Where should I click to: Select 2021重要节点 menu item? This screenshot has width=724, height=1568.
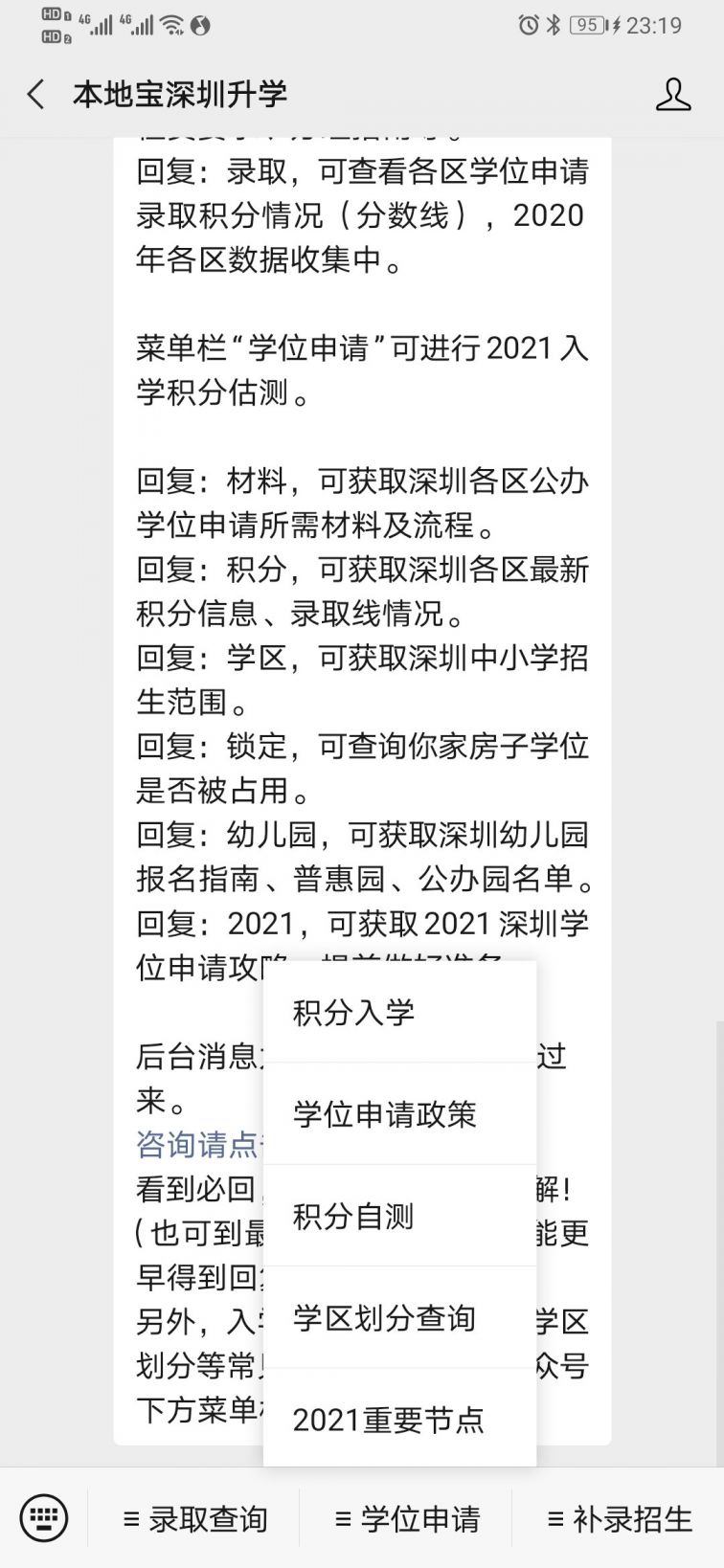[391, 1422]
